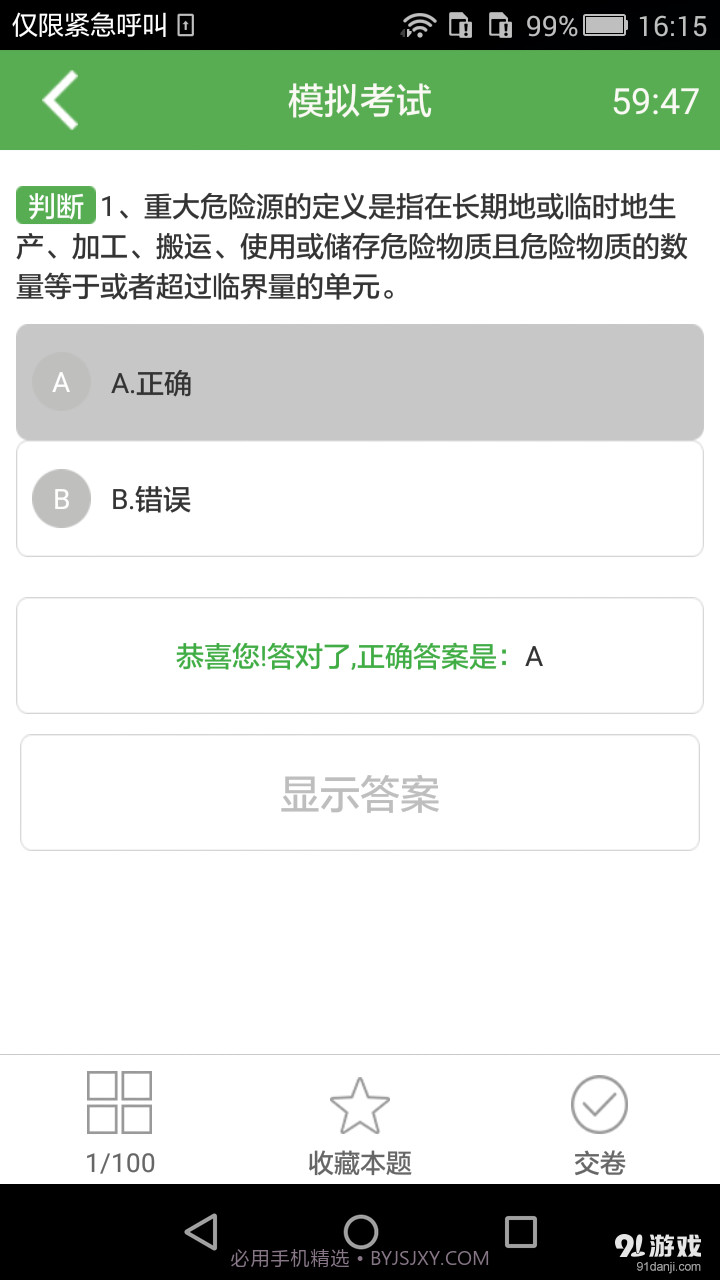
Task: Tap the correct answer message showing A
Action: tap(359, 656)
